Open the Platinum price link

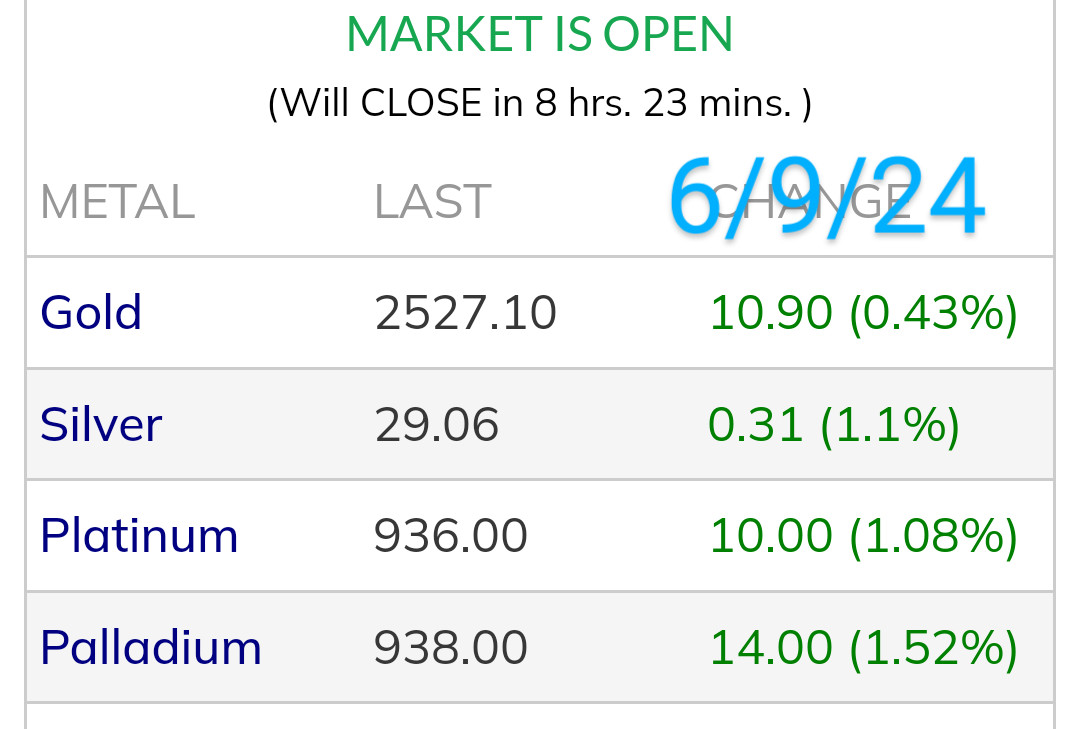pos(139,536)
